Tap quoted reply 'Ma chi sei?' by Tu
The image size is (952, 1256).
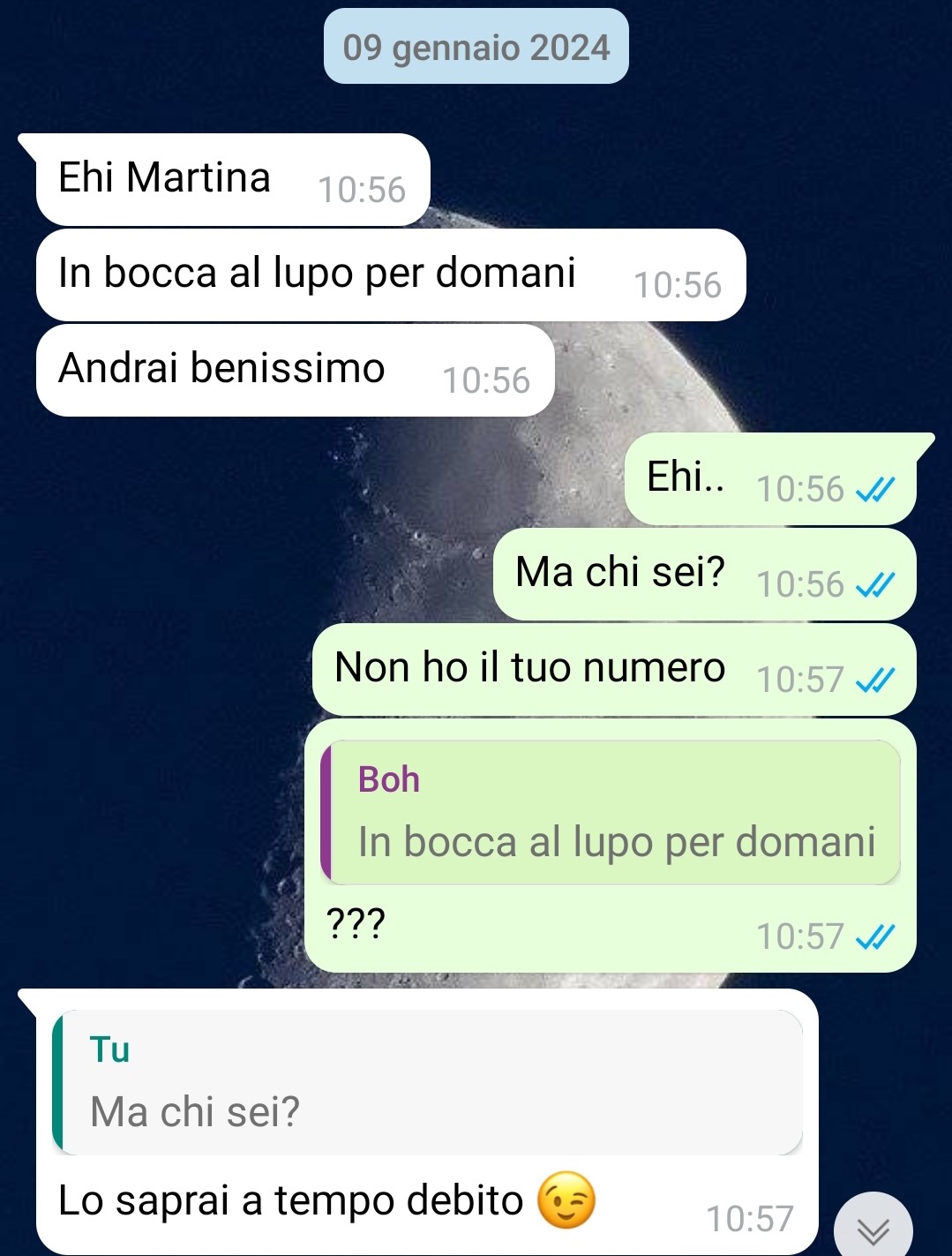pos(428,1082)
